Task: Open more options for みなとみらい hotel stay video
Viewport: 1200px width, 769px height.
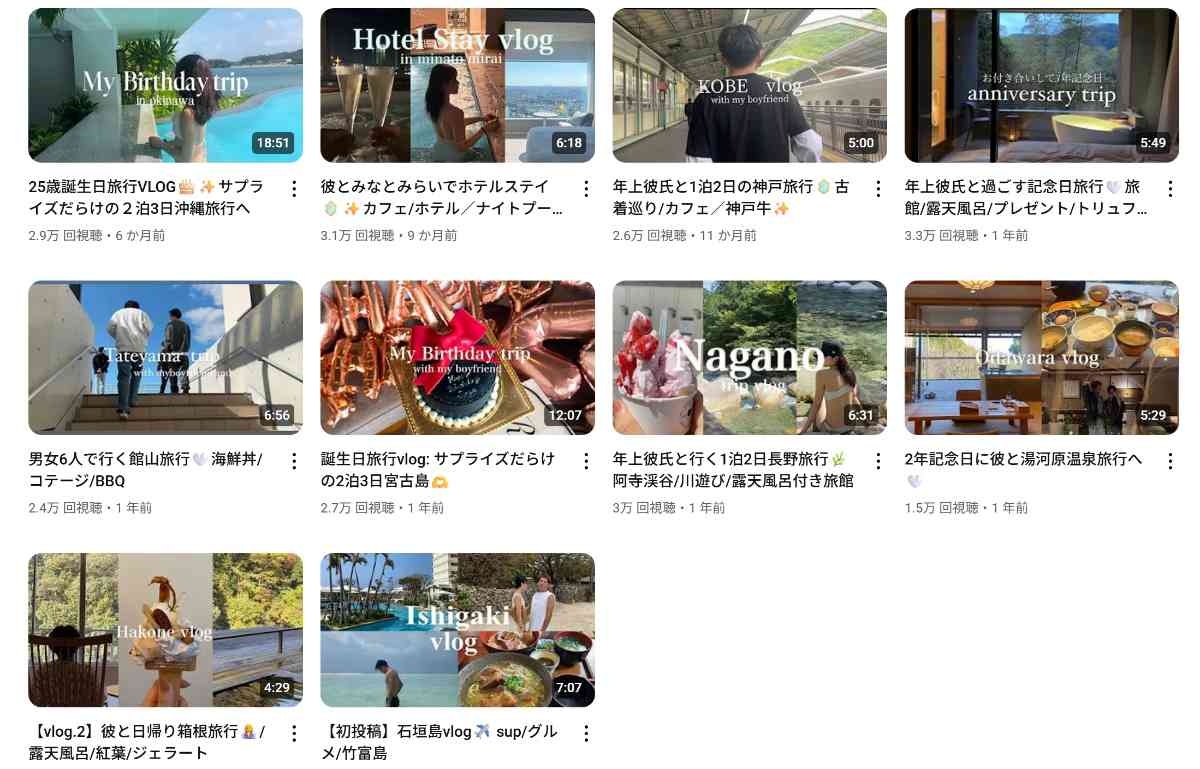Action: point(586,189)
